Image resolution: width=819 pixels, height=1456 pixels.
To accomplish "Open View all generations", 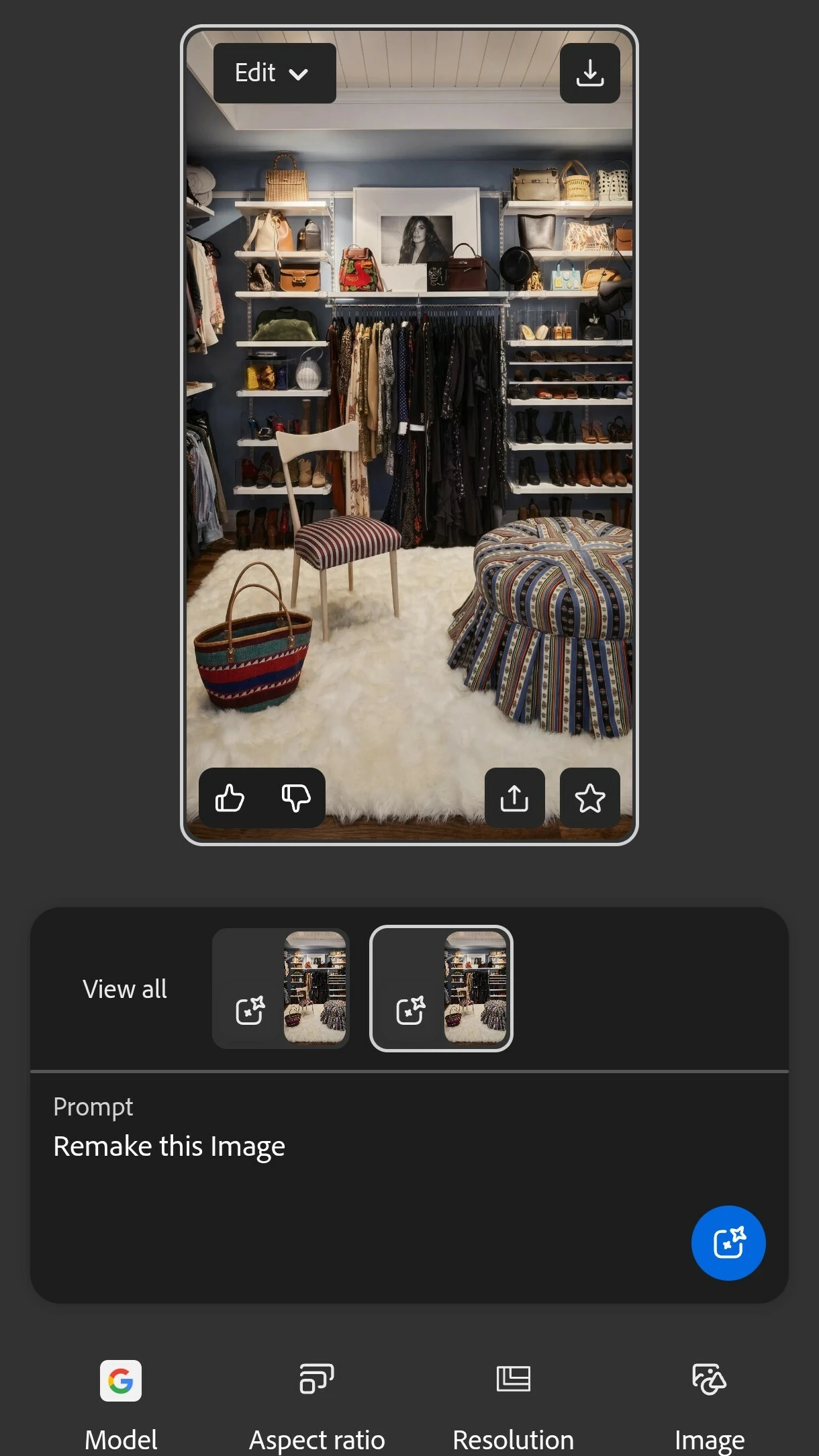I will 125,989.
